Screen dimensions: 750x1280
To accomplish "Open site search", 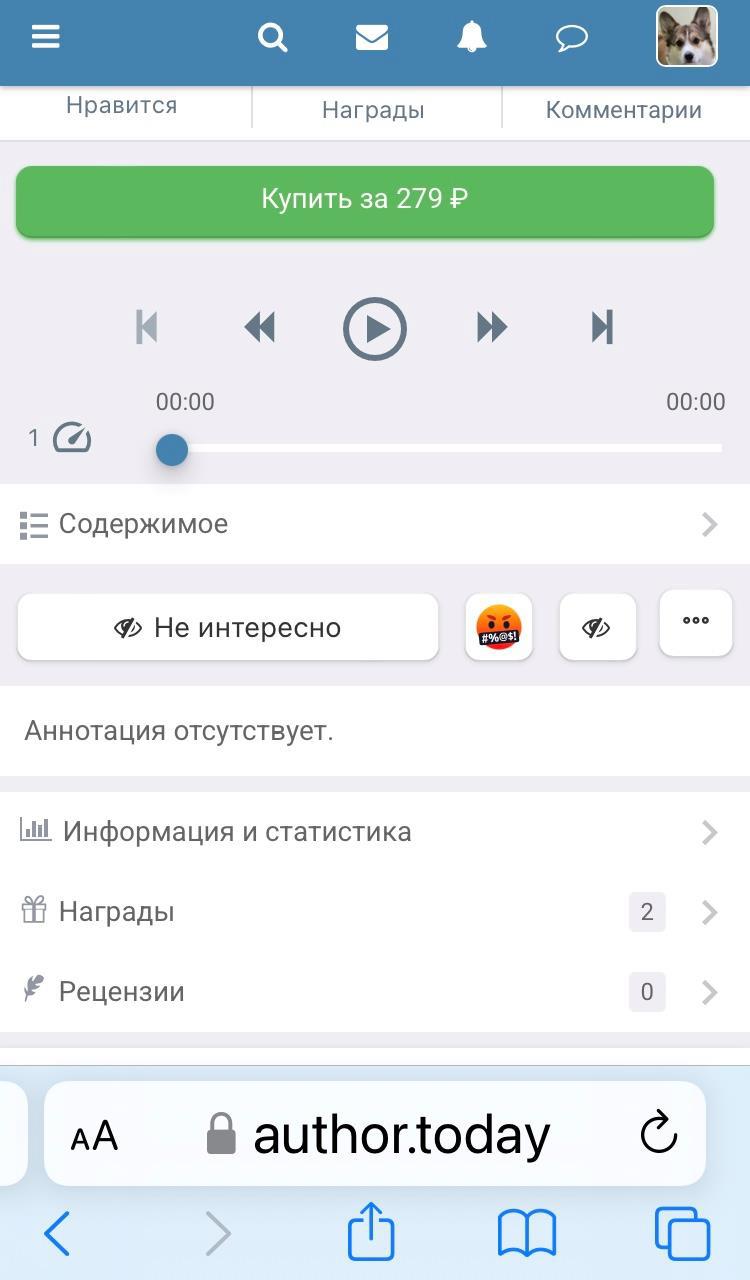I will (272, 37).
